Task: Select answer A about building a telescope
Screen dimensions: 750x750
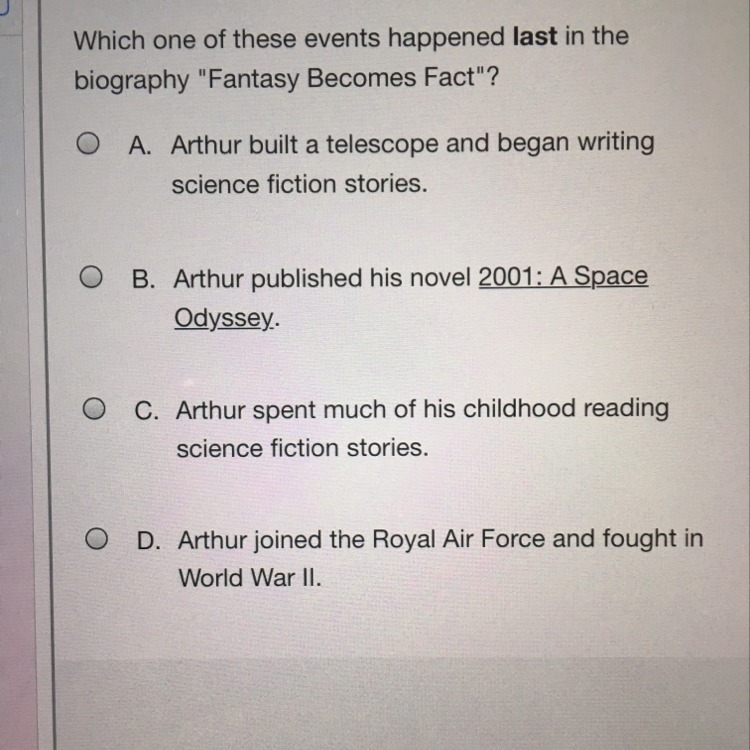Action: pyautogui.click(x=89, y=145)
